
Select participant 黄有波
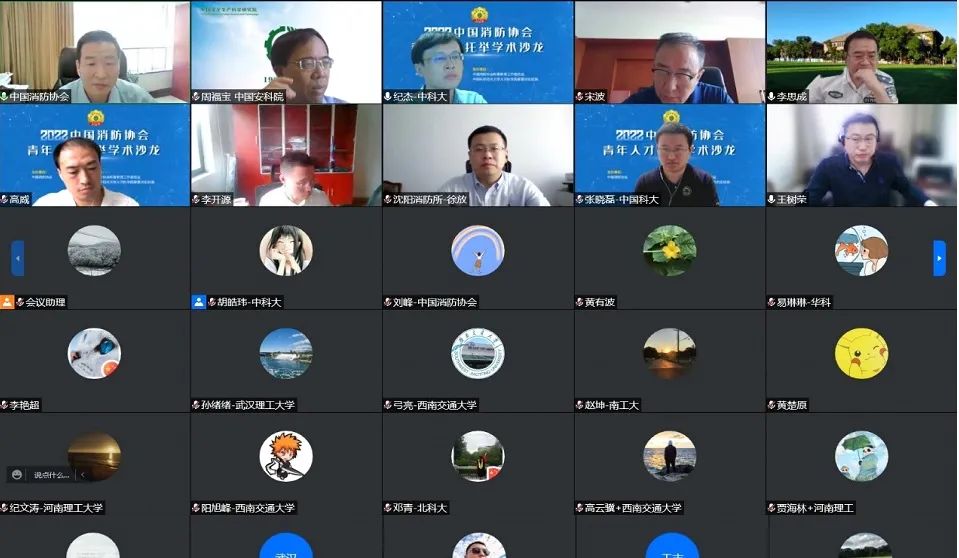[670, 258]
